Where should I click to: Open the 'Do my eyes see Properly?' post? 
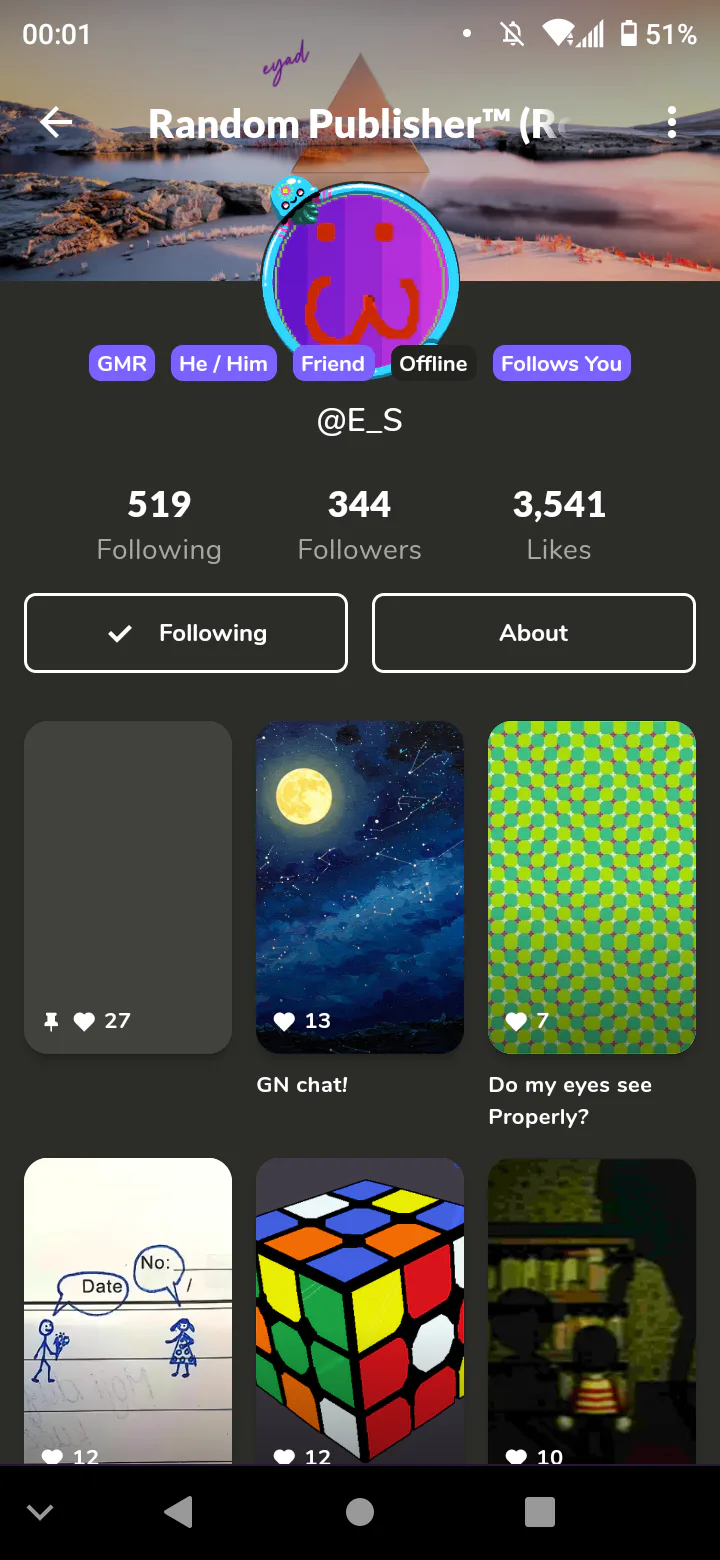pos(592,887)
